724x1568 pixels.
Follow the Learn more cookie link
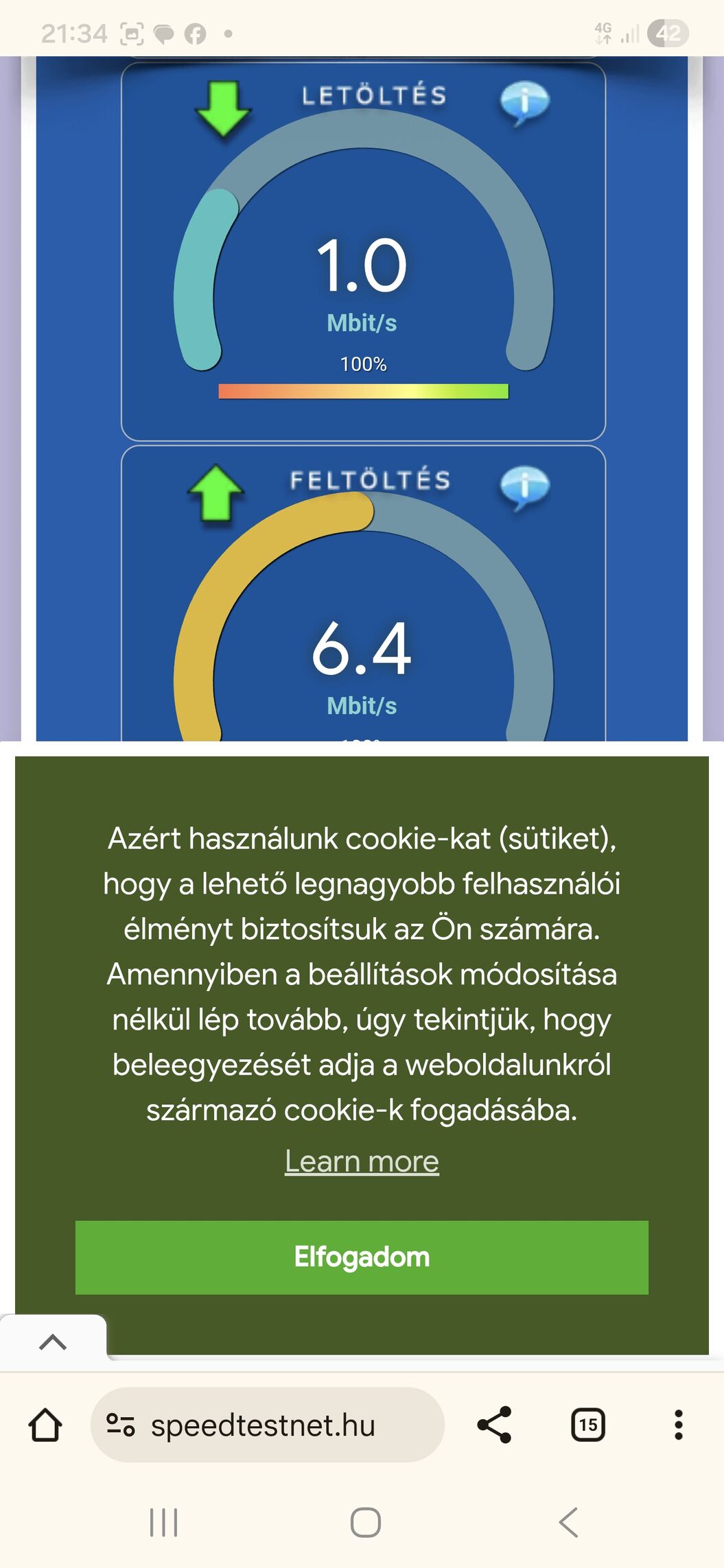pyautogui.click(x=362, y=1161)
